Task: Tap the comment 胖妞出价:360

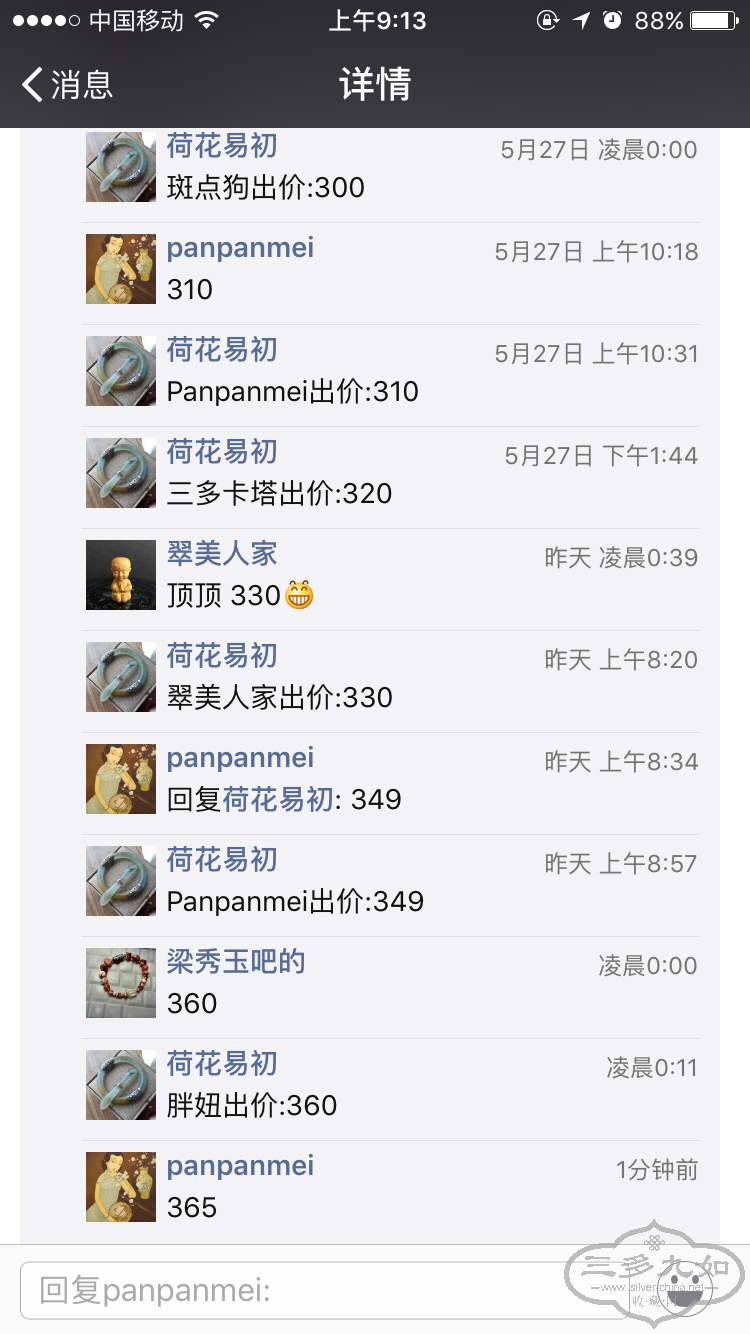Action: (252, 1105)
